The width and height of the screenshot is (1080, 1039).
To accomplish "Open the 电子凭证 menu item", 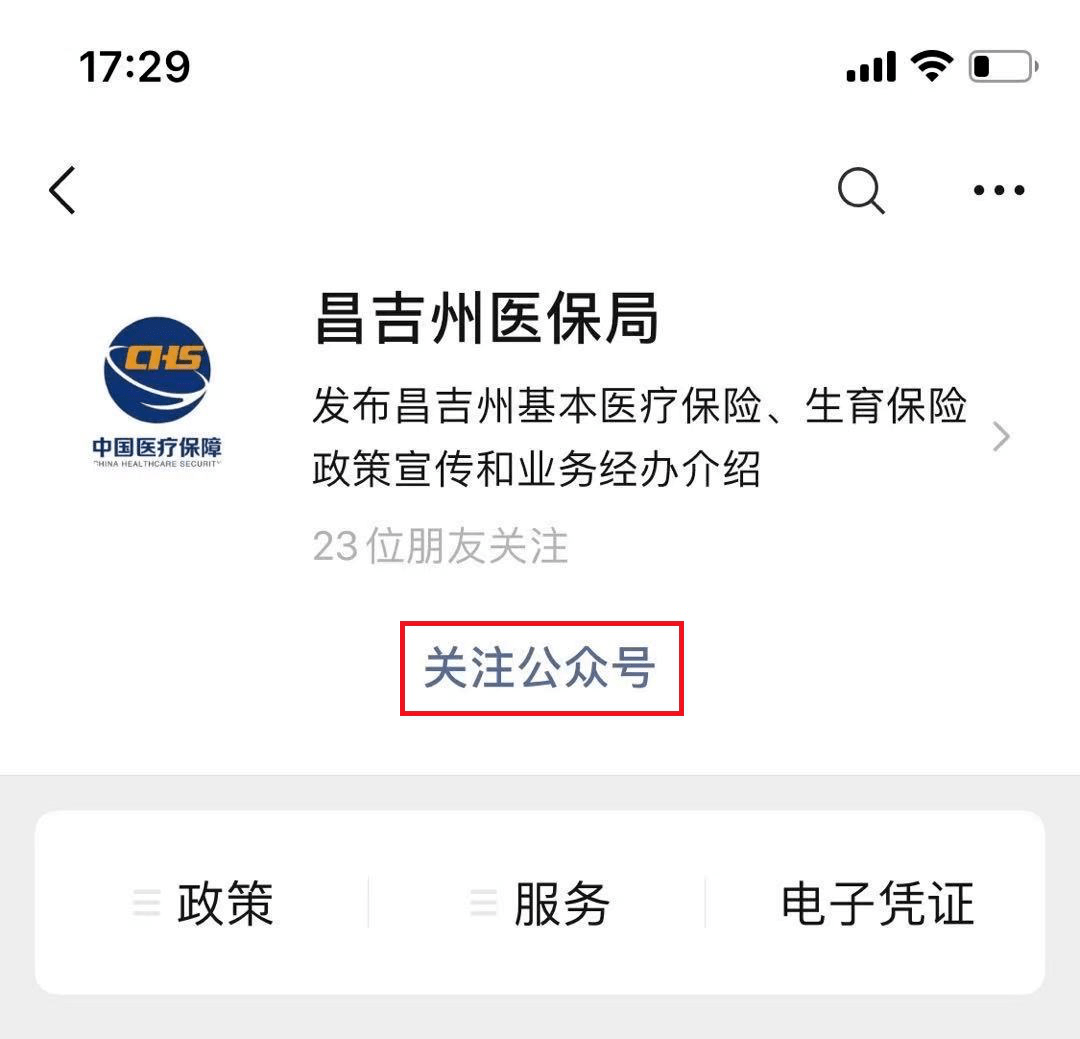I will coord(876,903).
